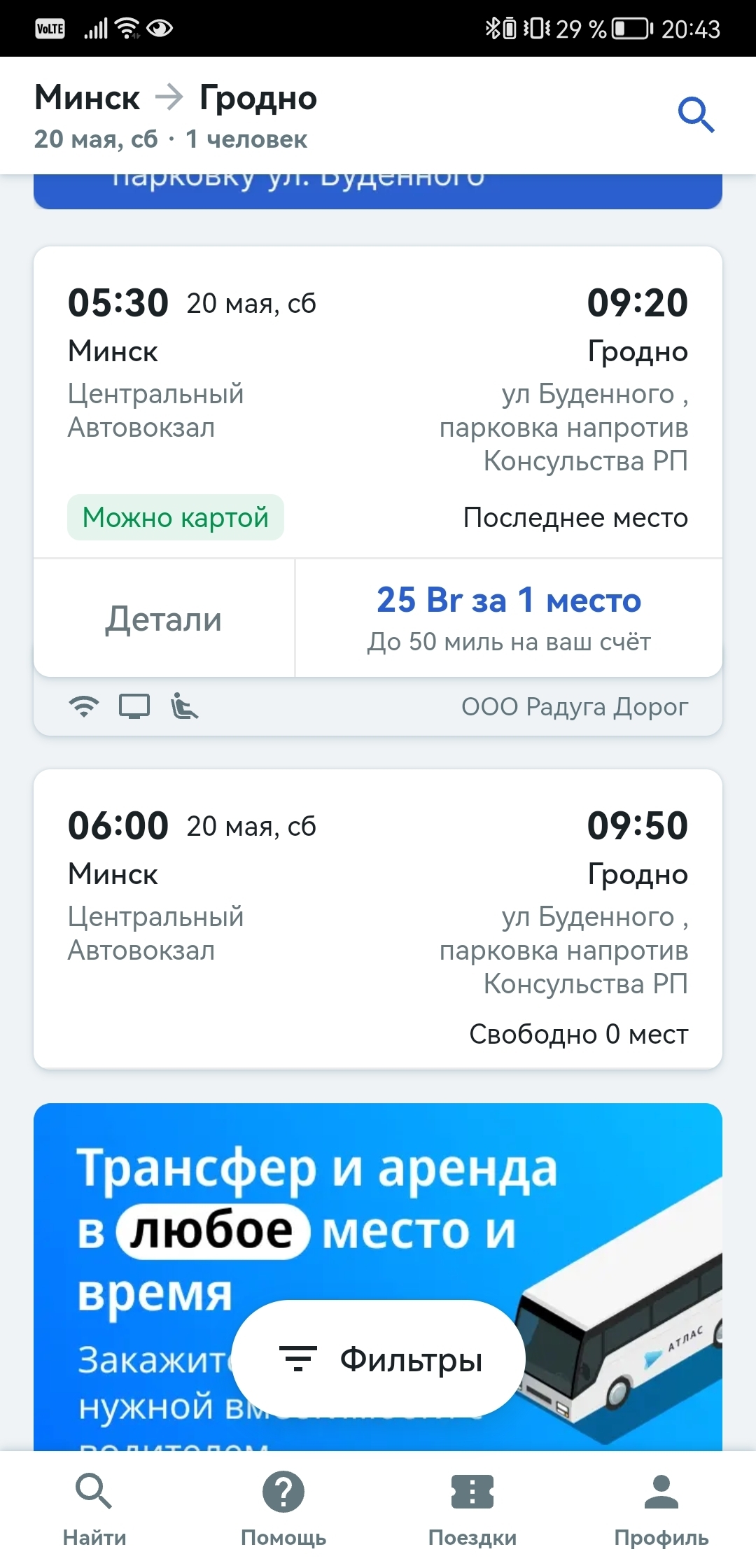Open the Профиль tab
Viewport: 756px width, 1568px height.
(x=661, y=1508)
